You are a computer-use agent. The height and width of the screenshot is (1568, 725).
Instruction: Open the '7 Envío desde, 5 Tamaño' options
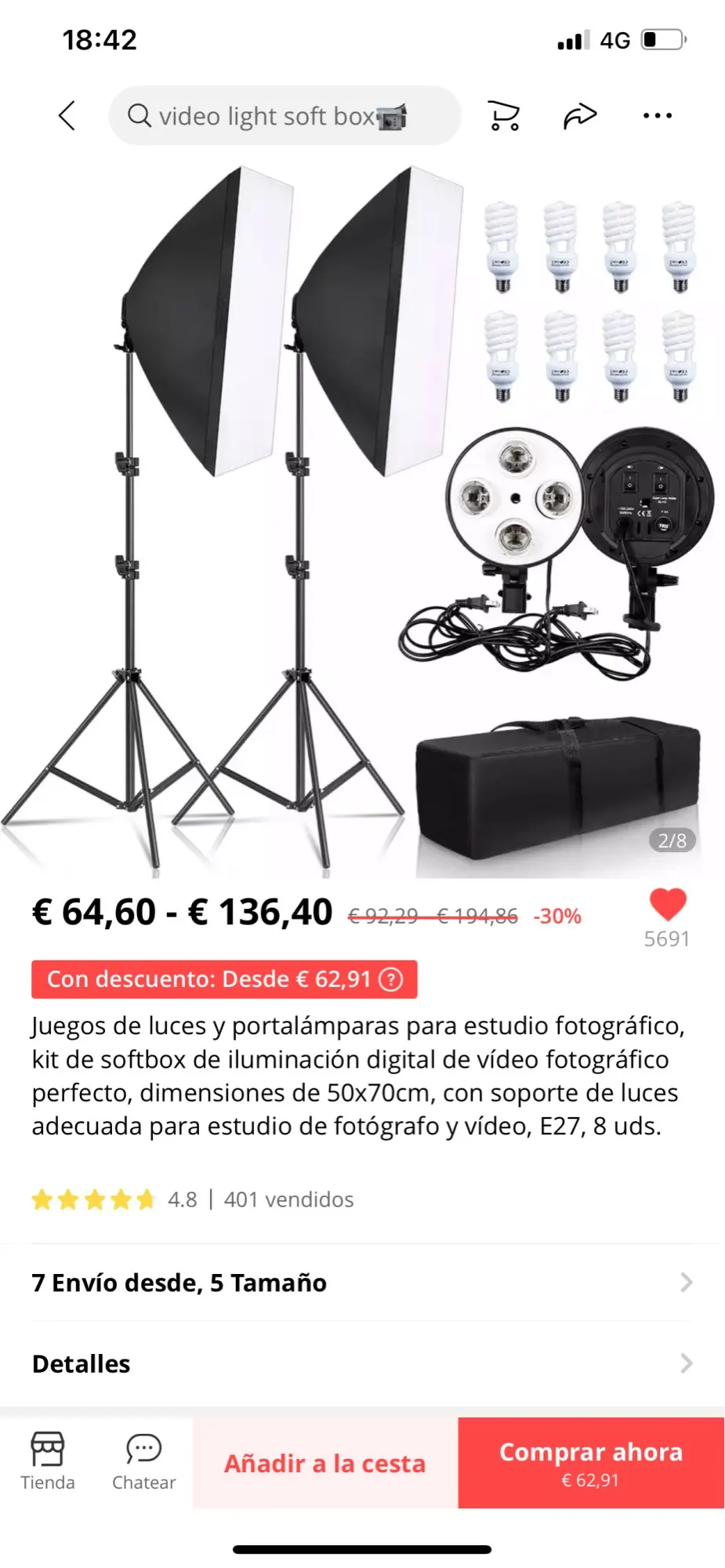pos(361,1283)
